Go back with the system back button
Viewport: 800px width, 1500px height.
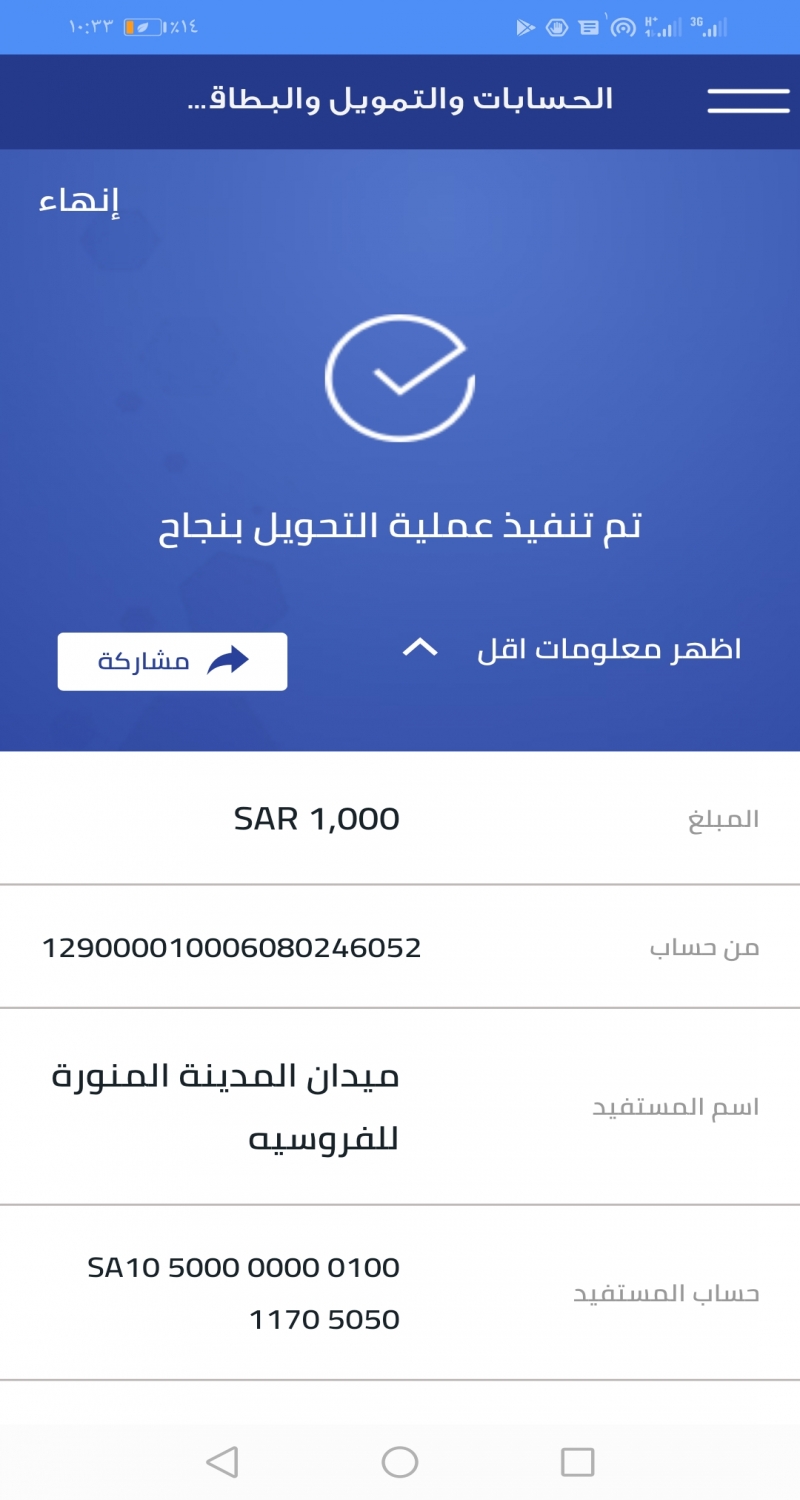pos(222,1462)
